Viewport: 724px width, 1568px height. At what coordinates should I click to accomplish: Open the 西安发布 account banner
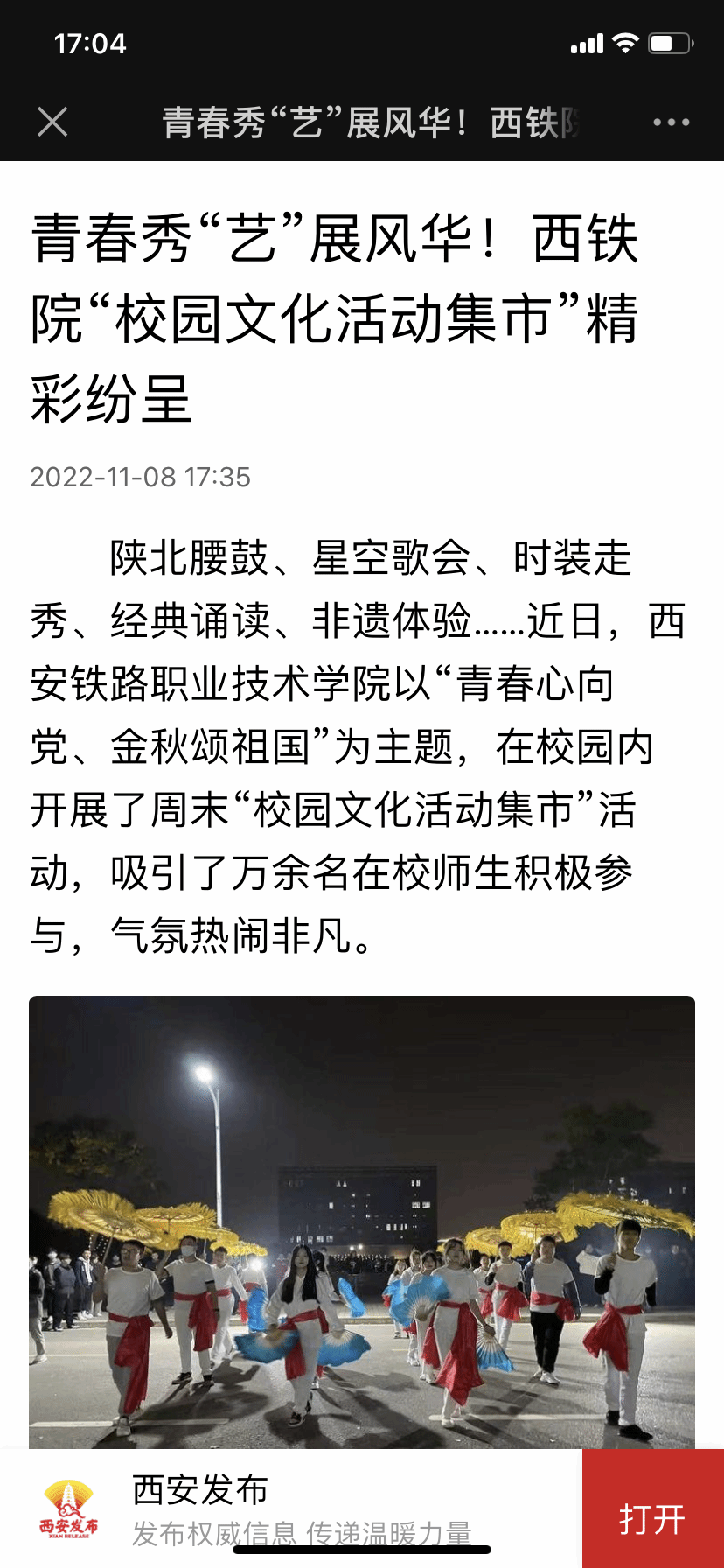pyautogui.click(x=262, y=1508)
